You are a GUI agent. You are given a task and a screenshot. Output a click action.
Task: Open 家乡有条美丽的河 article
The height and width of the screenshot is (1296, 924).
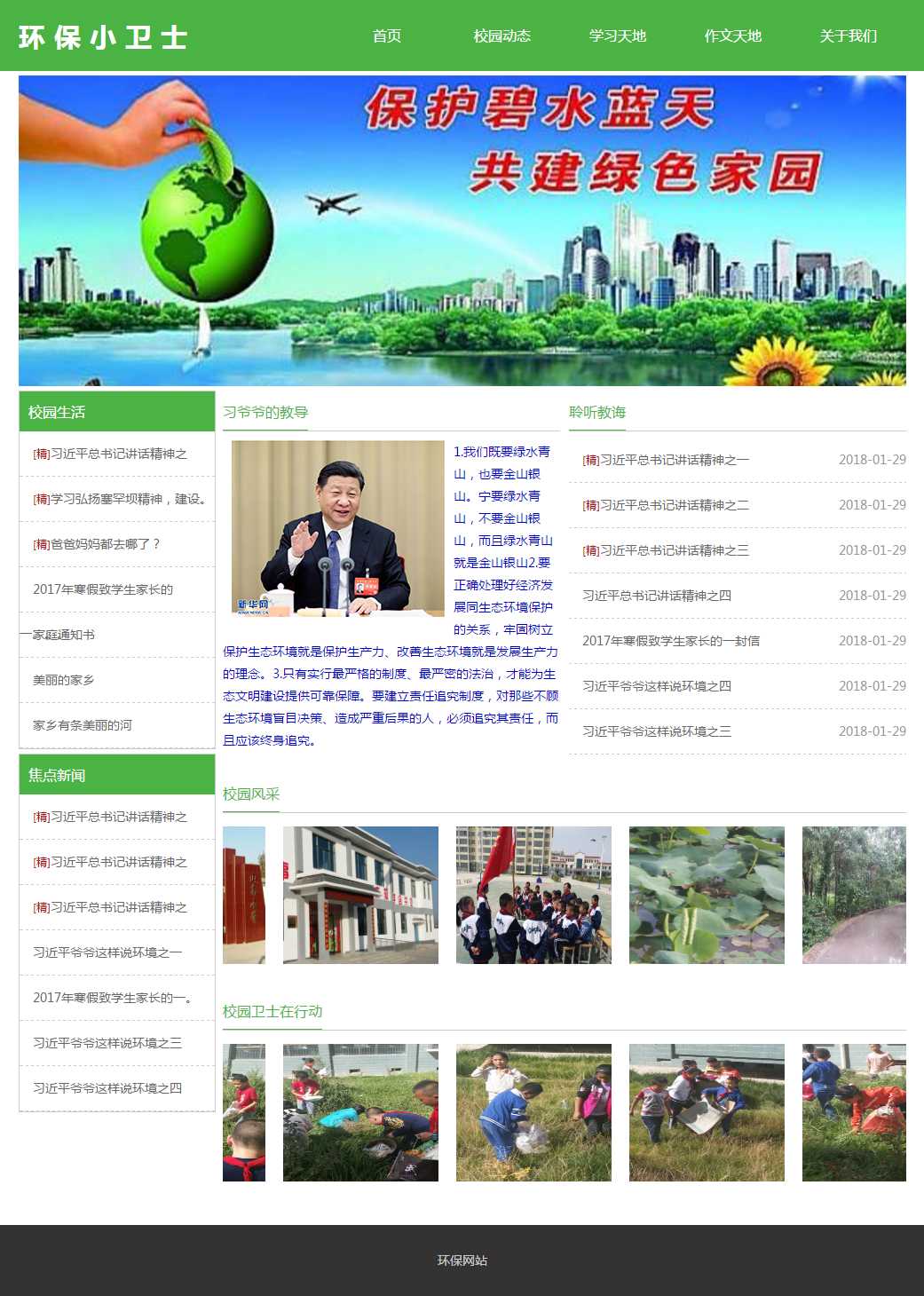click(x=82, y=725)
